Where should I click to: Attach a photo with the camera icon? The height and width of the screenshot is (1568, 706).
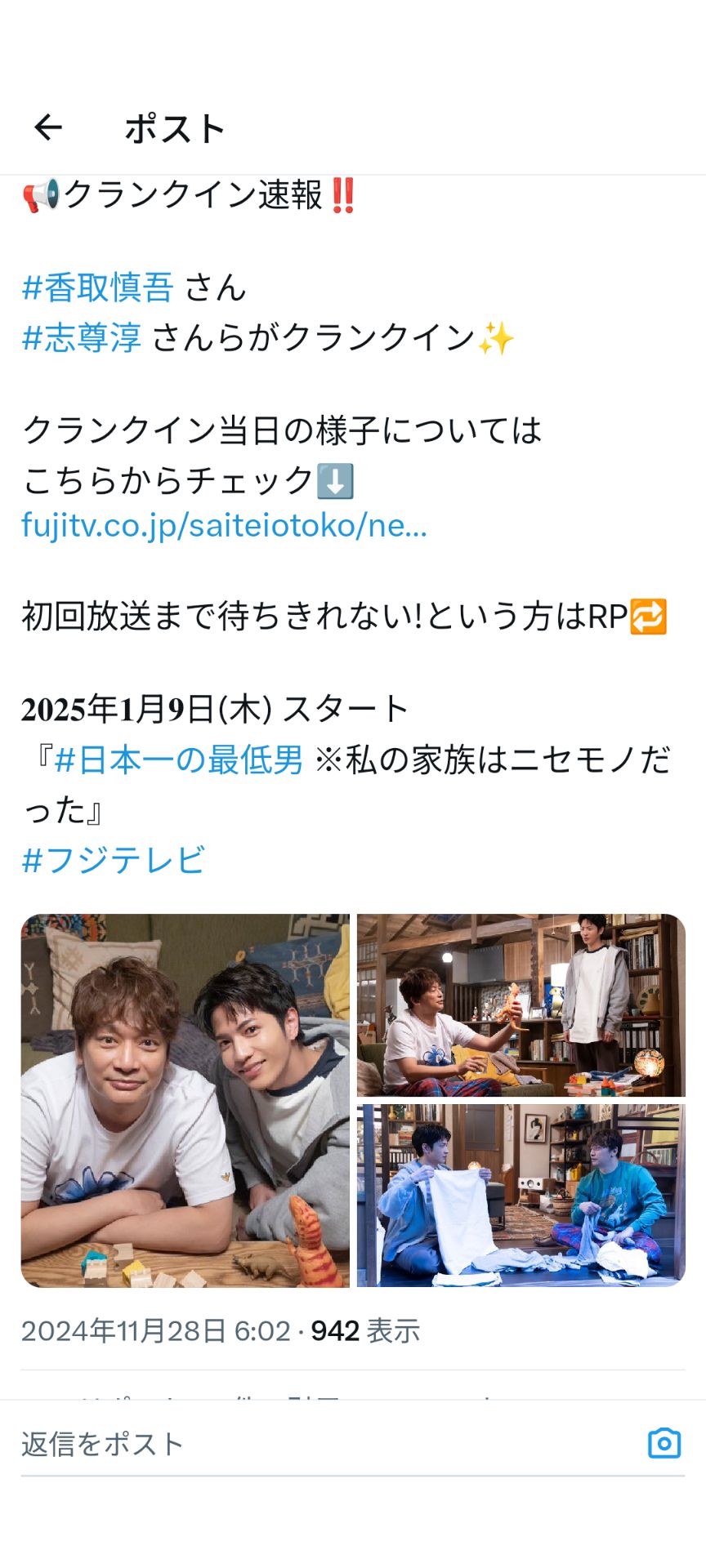[x=664, y=1444]
